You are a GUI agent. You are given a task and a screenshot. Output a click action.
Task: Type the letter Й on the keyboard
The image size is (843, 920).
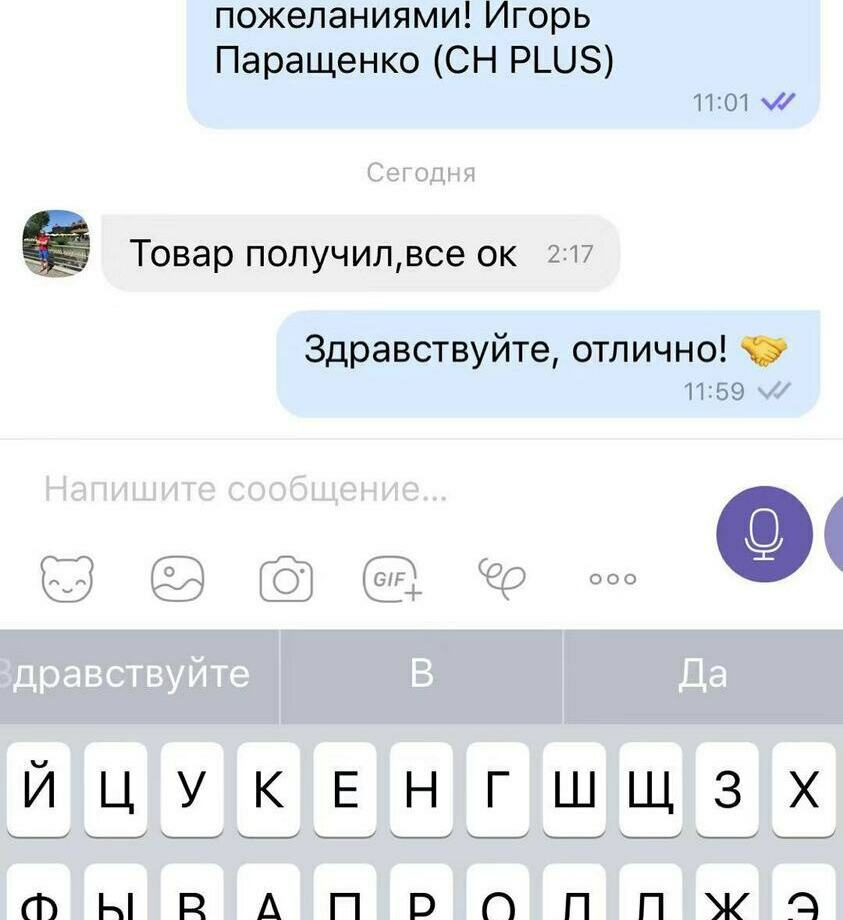point(38,789)
